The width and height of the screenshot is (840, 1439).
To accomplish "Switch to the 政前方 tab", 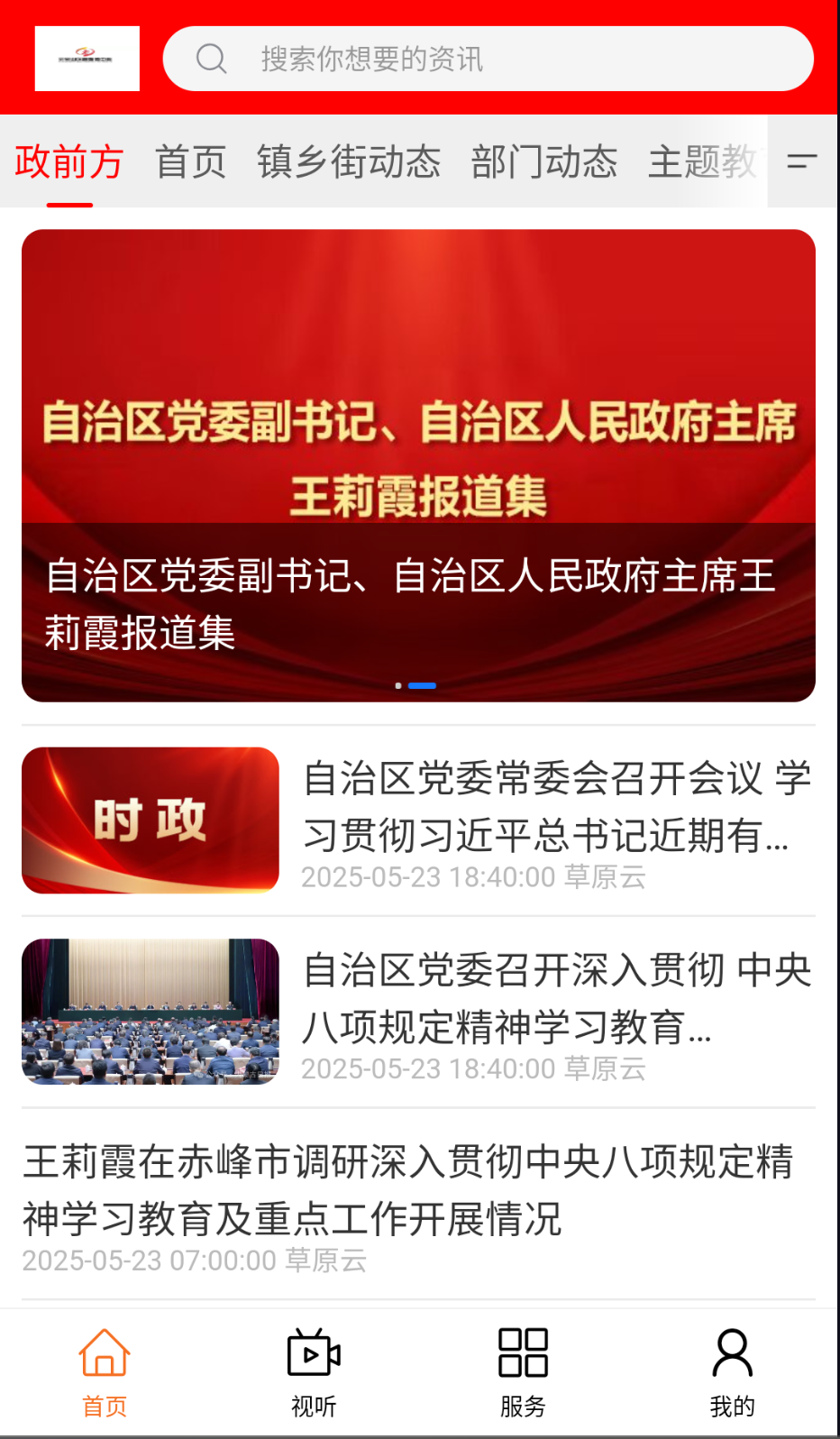I will tap(69, 163).
